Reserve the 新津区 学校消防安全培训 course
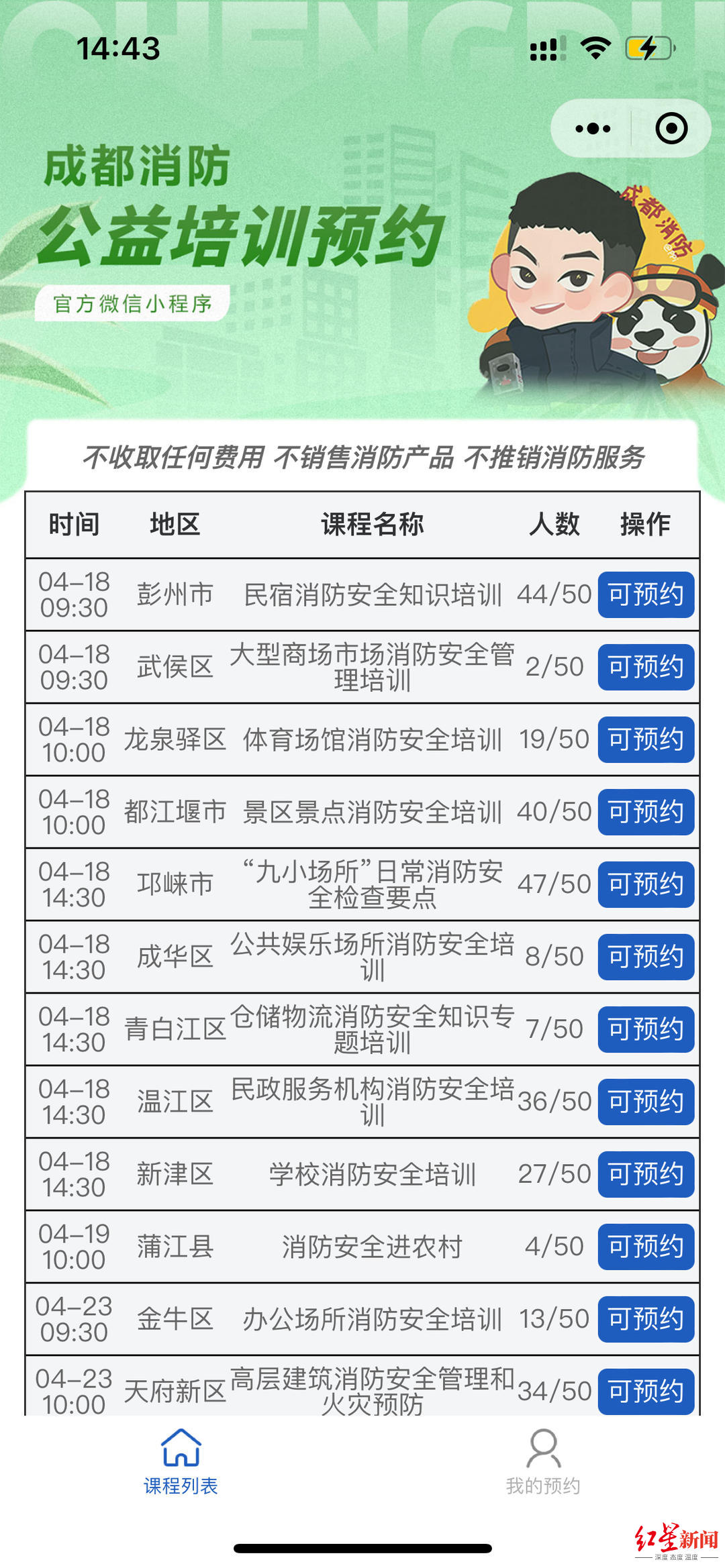 point(646,1174)
